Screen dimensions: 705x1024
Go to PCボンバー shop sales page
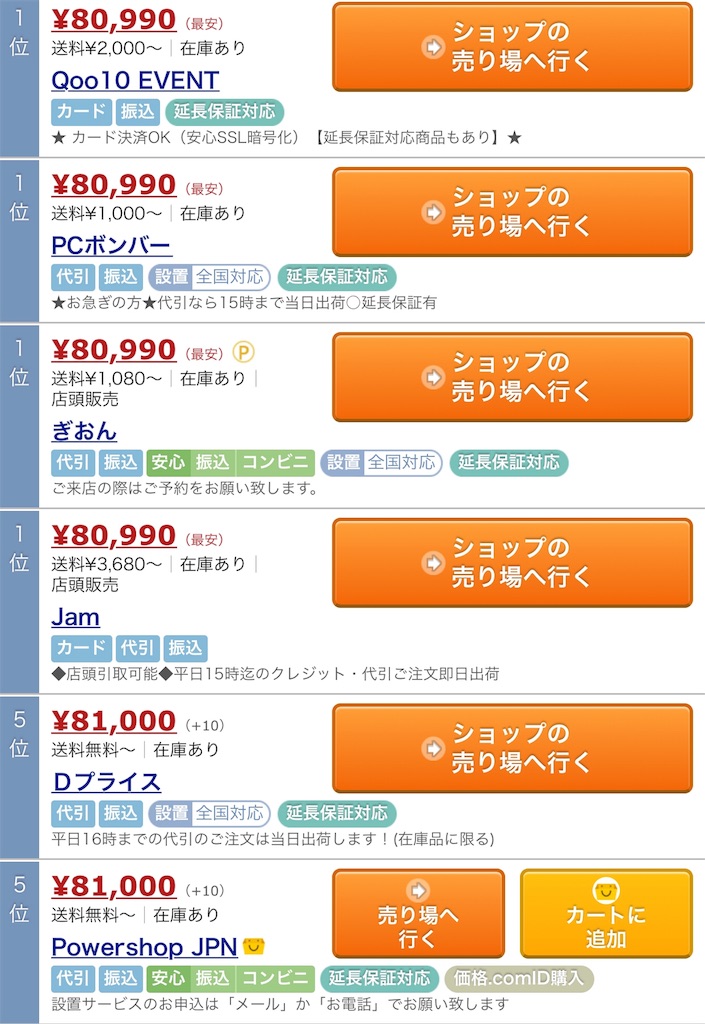[512, 211]
